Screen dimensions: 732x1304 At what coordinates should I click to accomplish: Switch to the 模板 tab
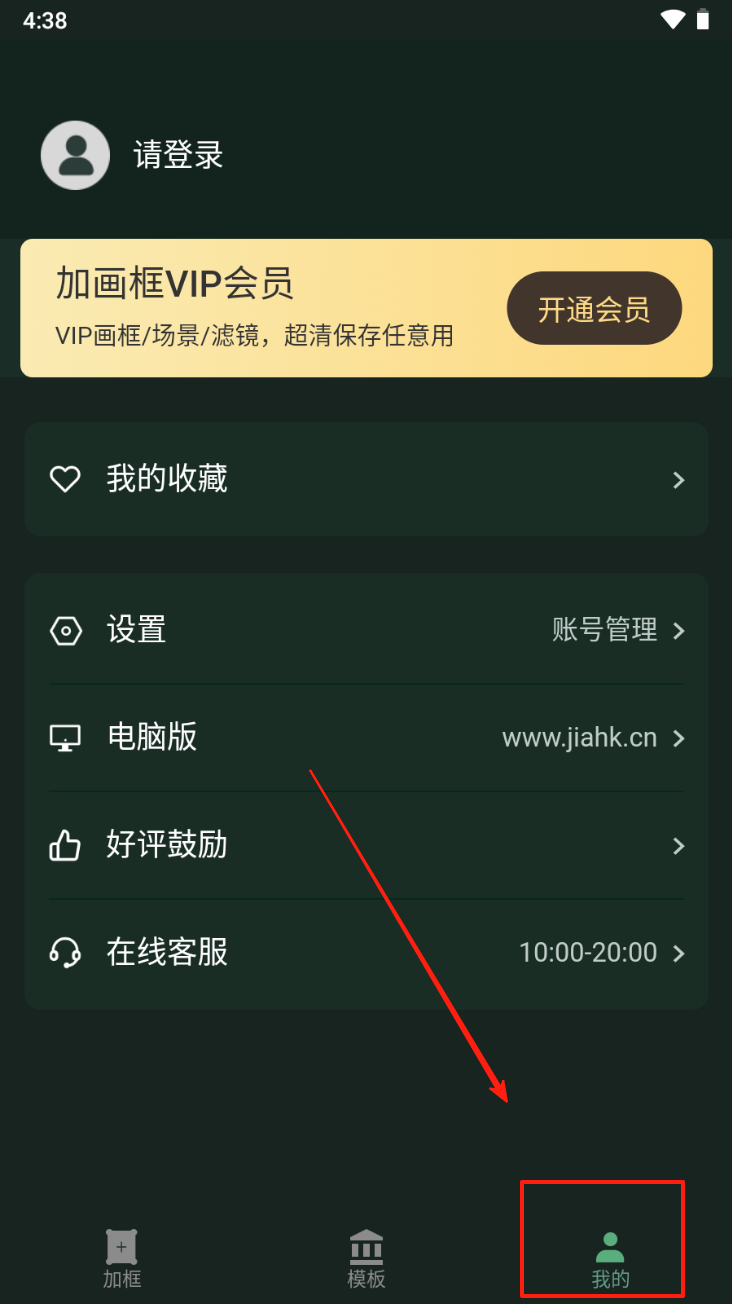pyautogui.click(x=366, y=1258)
